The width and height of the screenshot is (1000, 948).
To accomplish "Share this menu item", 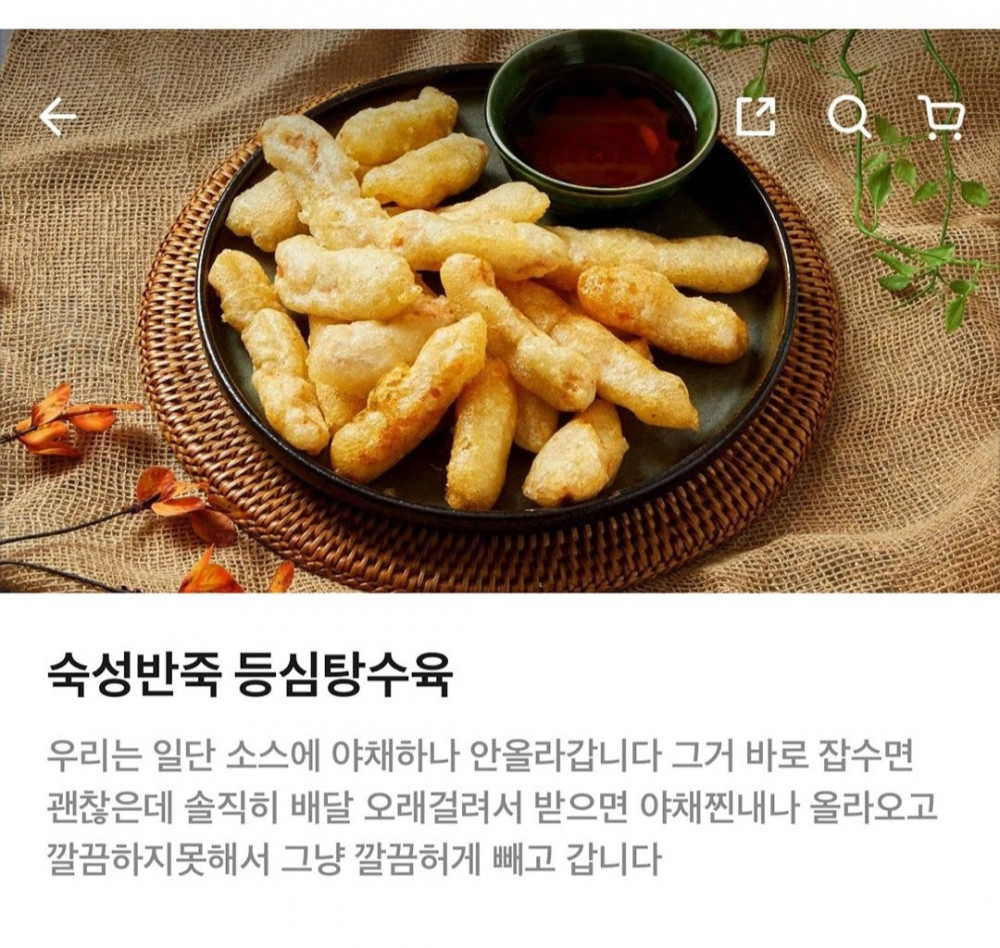I will coord(755,117).
